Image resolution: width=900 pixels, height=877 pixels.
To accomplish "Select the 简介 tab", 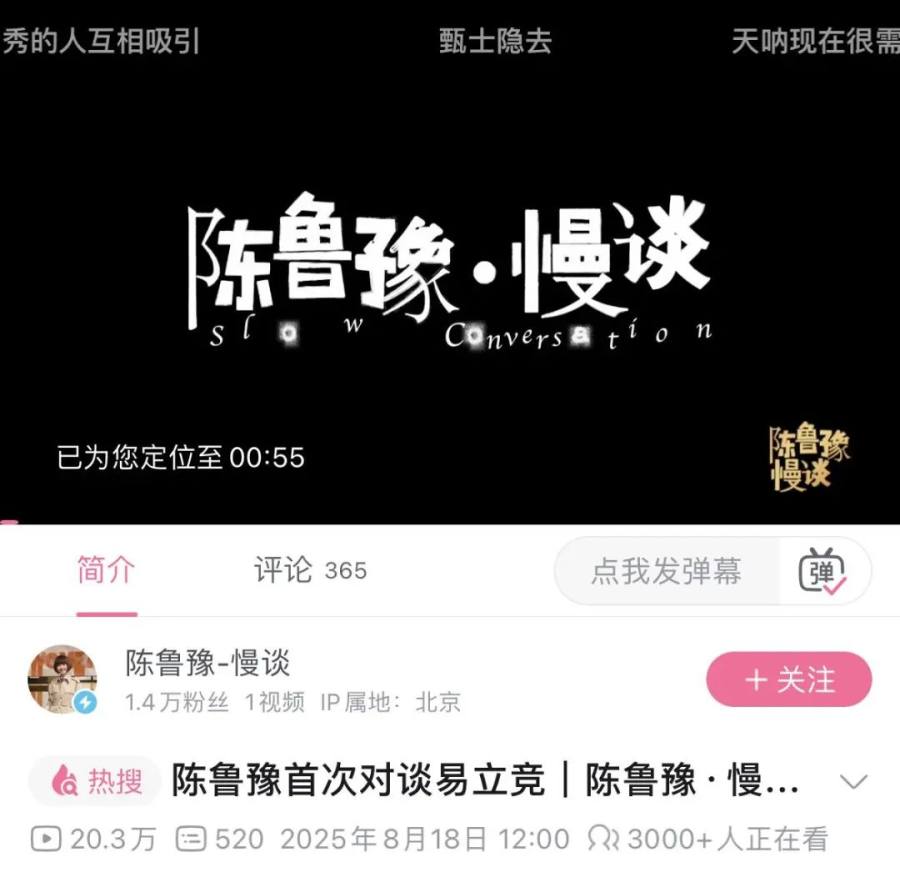I will [106, 571].
